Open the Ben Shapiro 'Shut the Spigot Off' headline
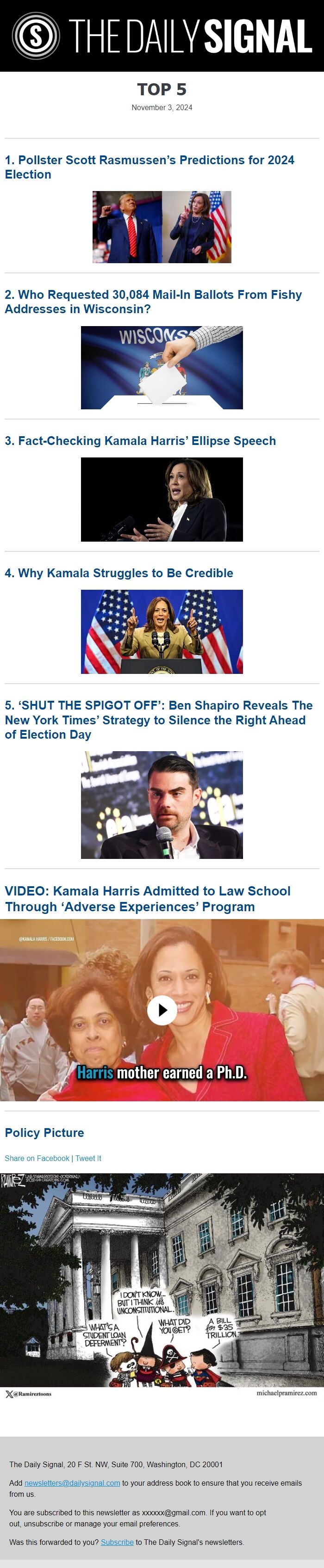324x1568 pixels. point(158,720)
